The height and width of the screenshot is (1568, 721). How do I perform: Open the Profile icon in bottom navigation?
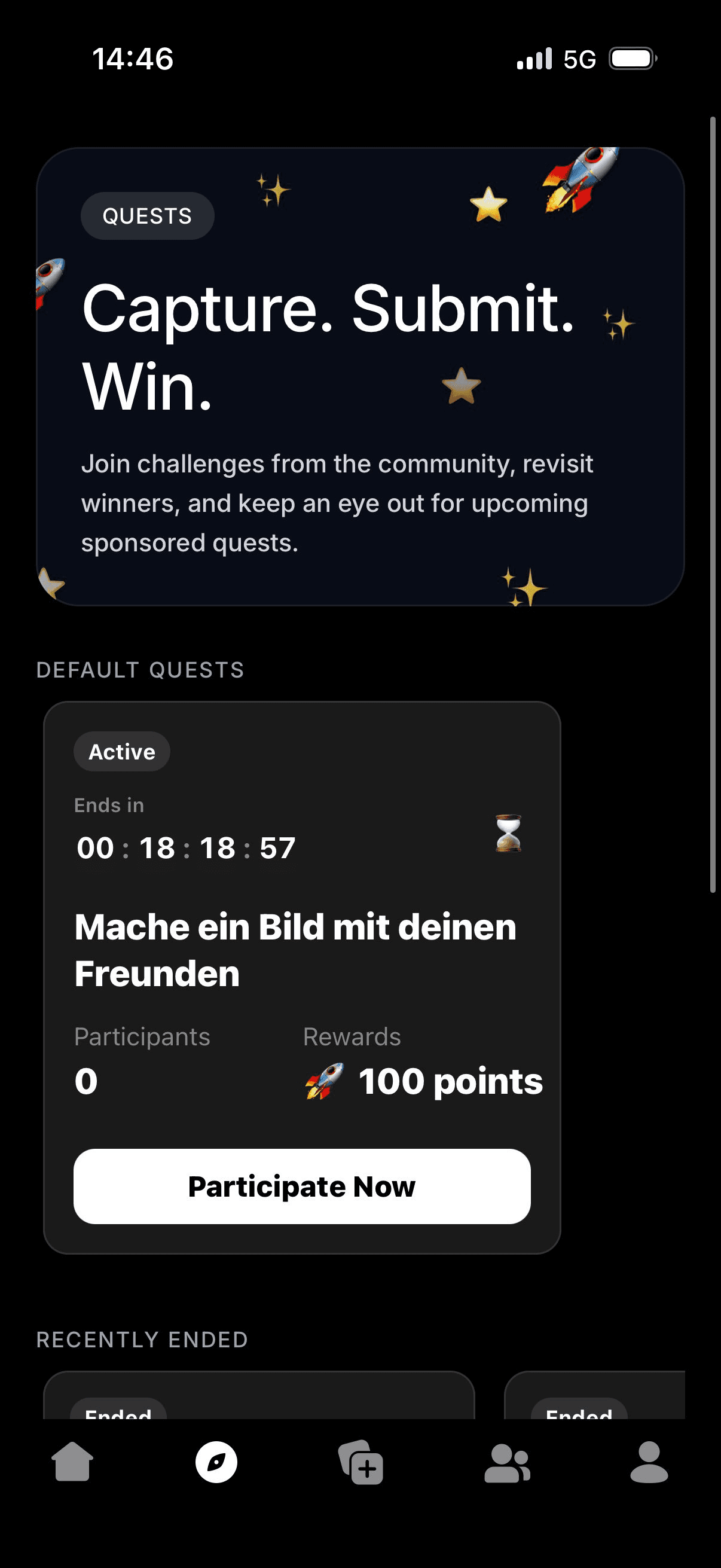point(649,1463)
